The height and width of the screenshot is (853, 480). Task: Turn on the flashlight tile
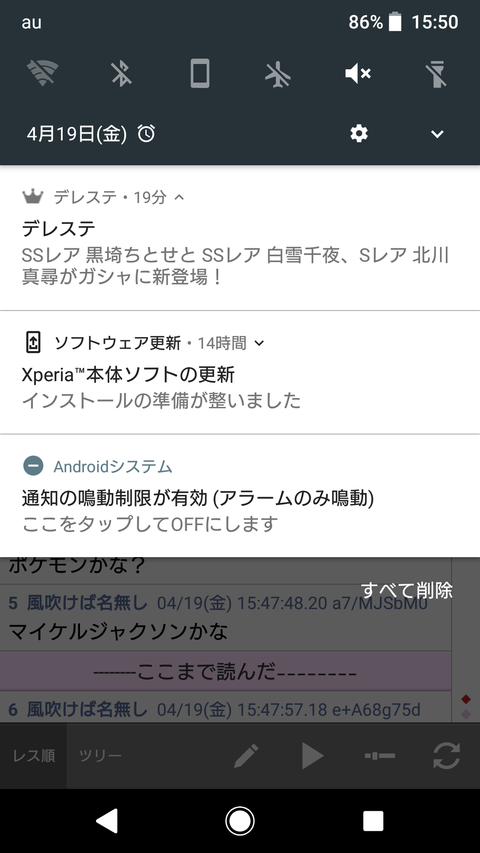(436, 73)
